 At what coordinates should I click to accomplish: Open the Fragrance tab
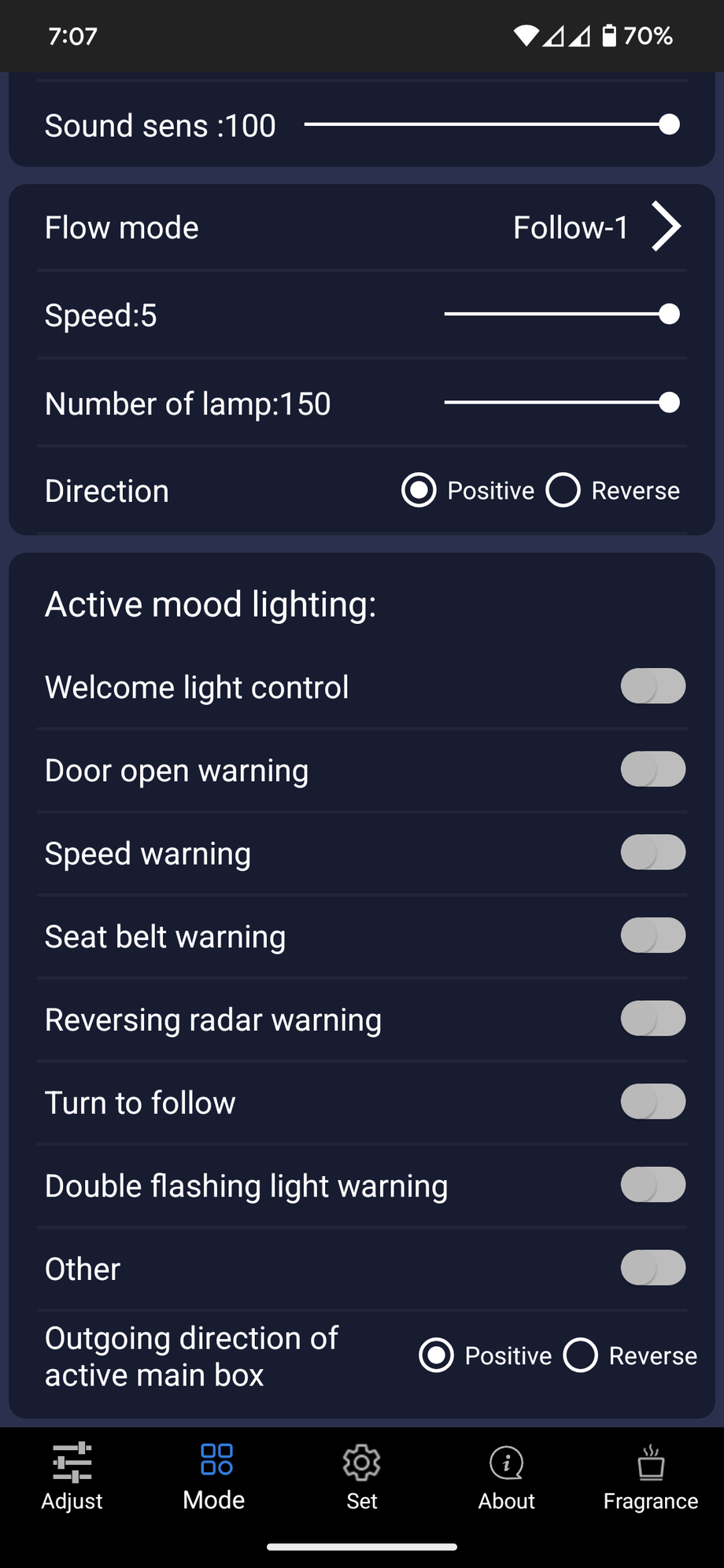tap(651, 1477)
